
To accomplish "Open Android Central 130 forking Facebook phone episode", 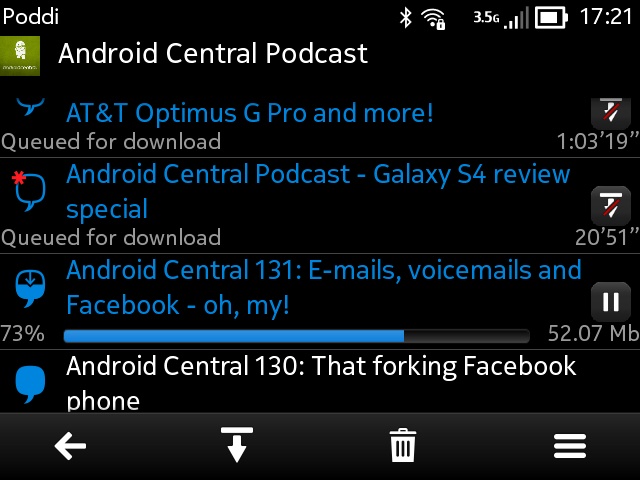I will click(321, 382).
